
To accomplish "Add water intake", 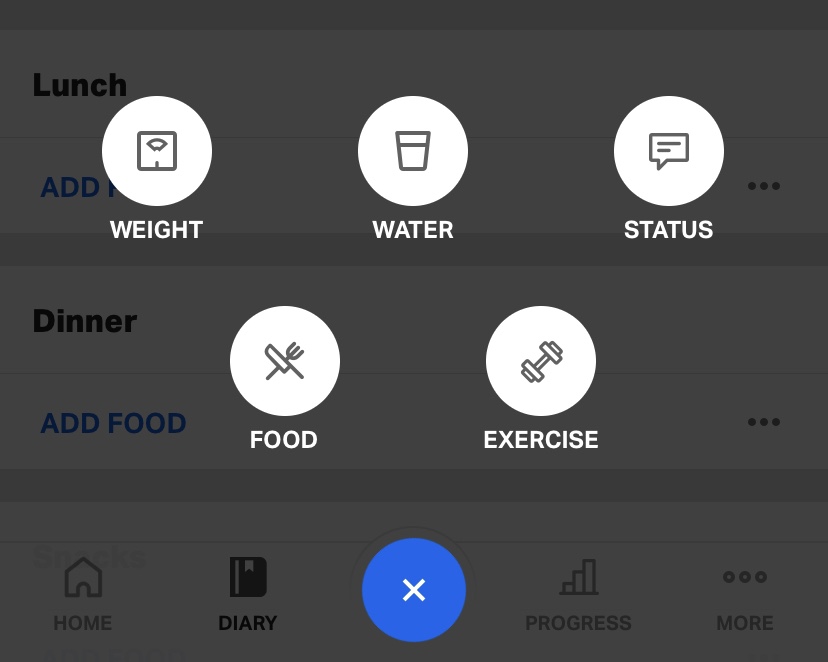I will click(413, 151).
